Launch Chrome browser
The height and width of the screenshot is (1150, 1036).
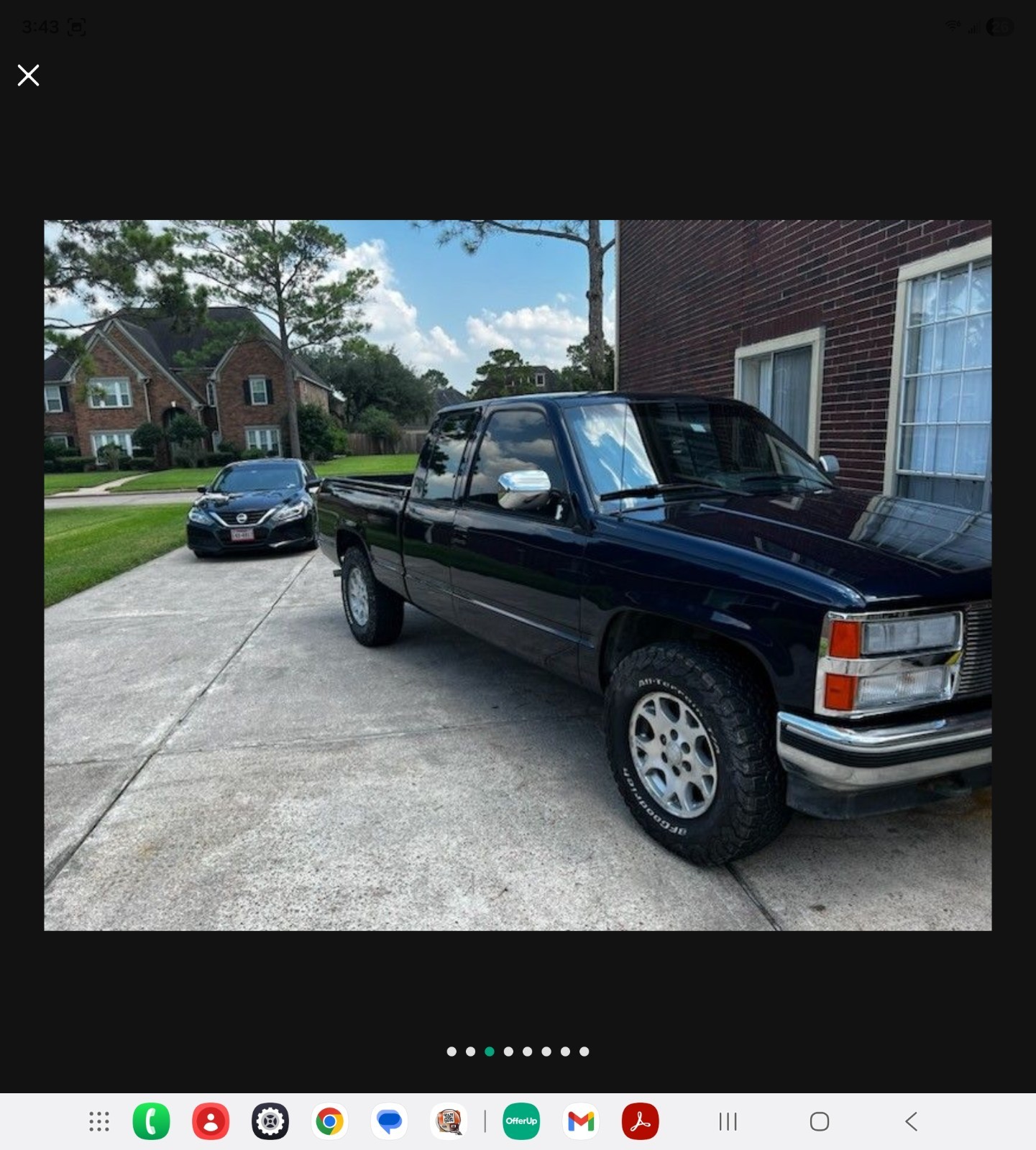(x=329, y=1121)
